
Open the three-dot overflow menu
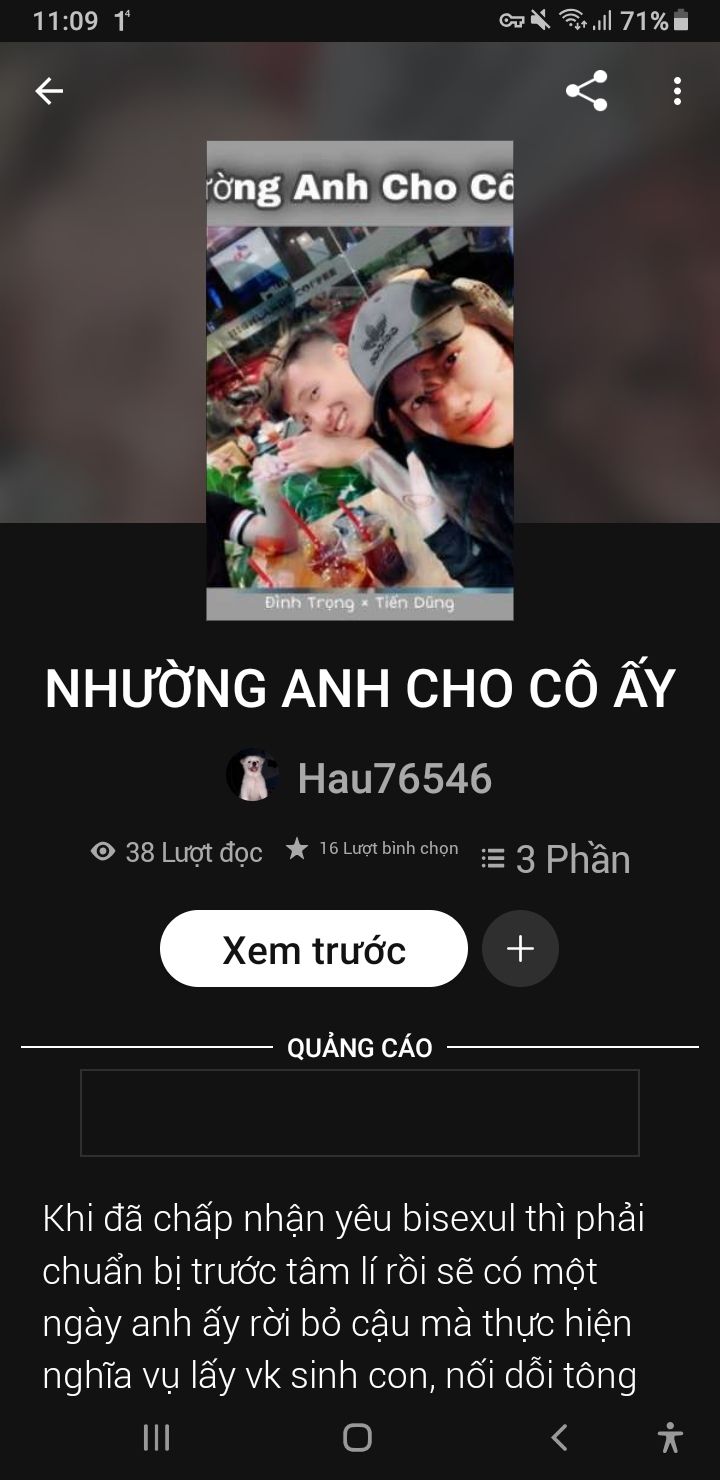pos(677,91)
